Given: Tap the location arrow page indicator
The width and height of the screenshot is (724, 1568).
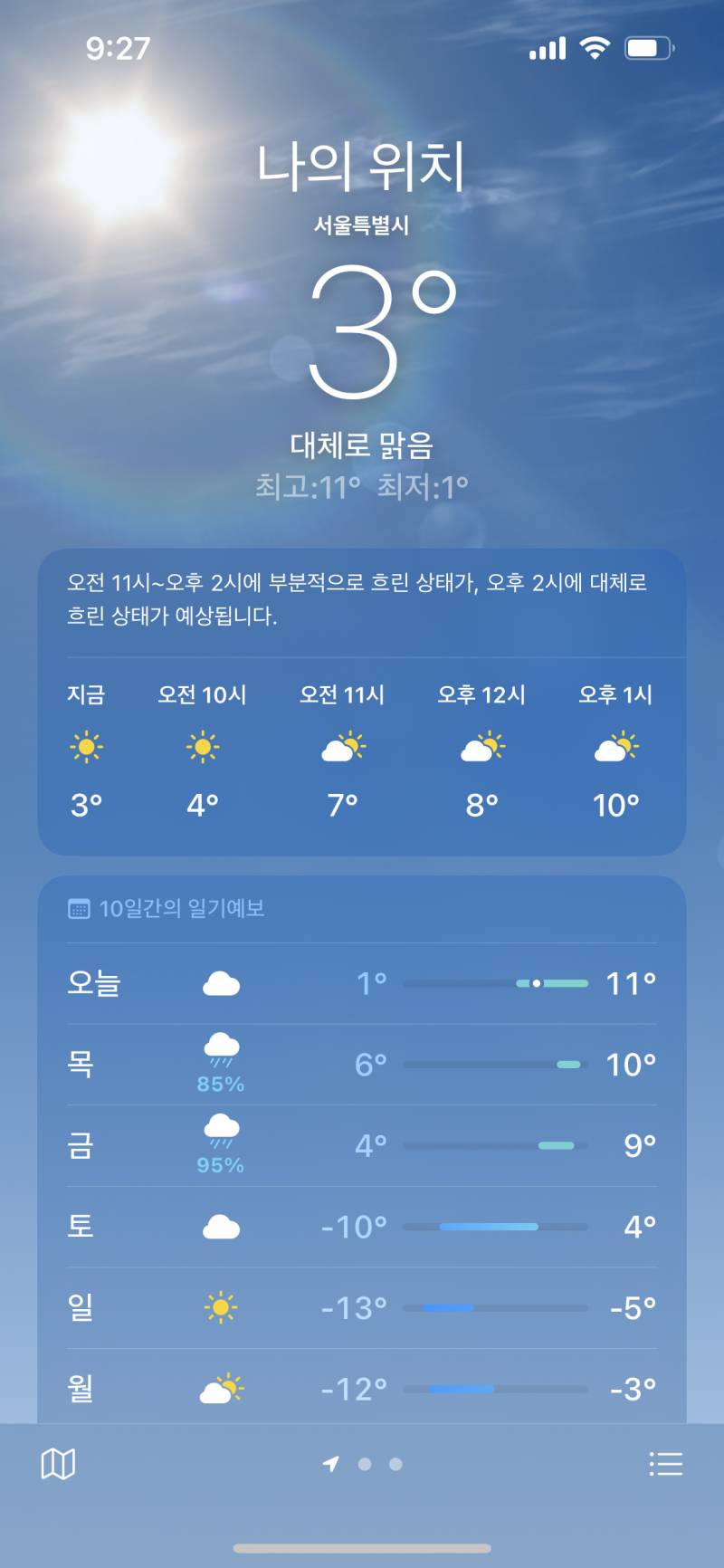Looking at the screenshot, I should (x=330, y=1464).
